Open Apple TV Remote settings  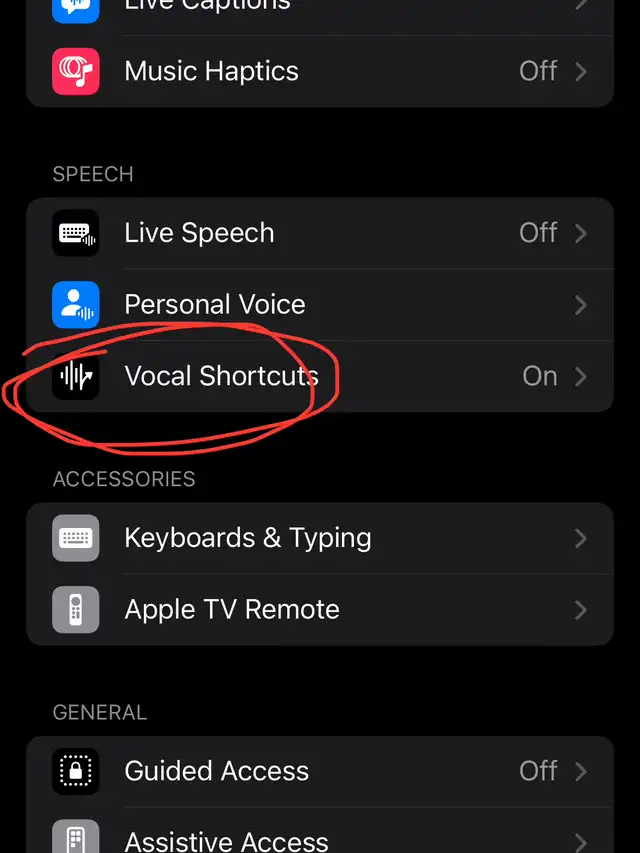tap(320, 609)
